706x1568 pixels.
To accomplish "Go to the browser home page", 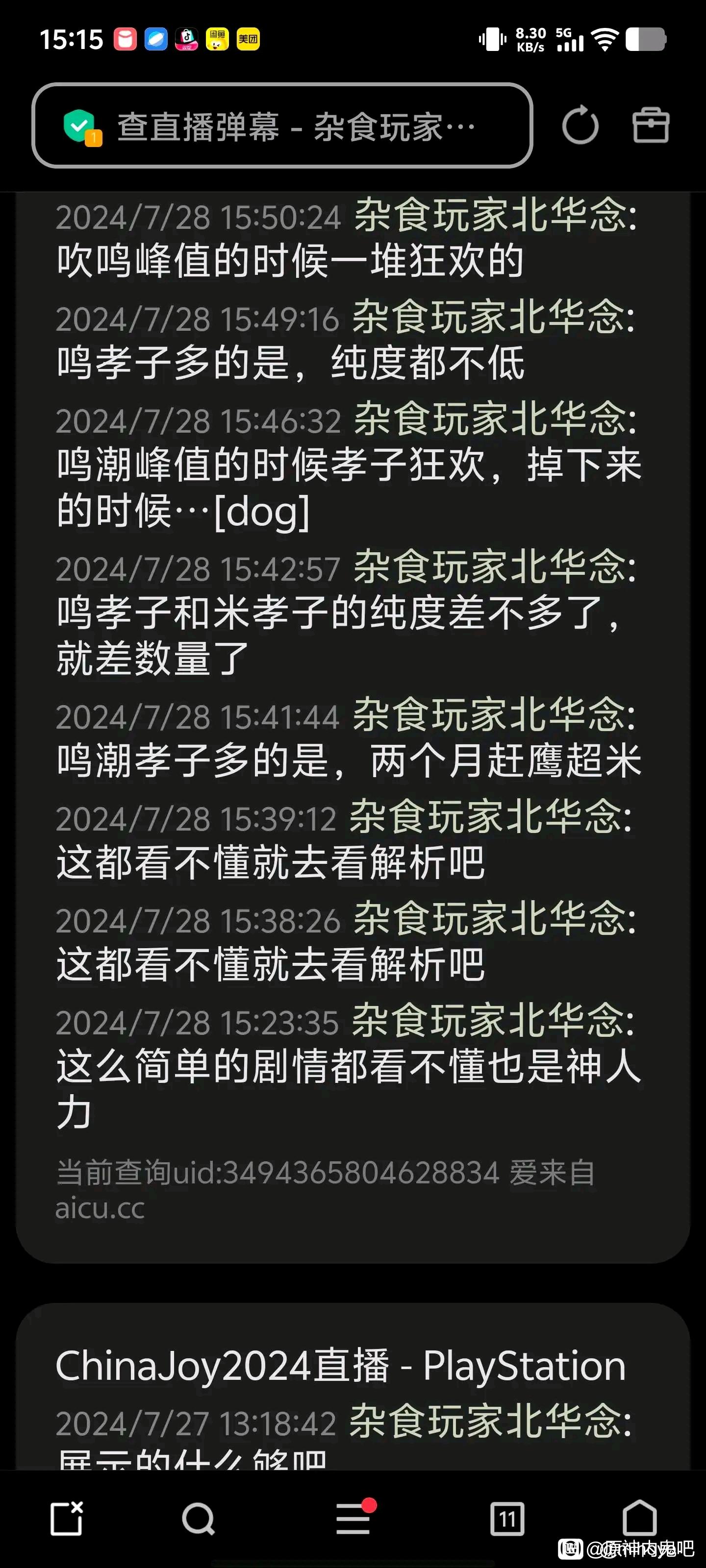I will click(640, 1518).
